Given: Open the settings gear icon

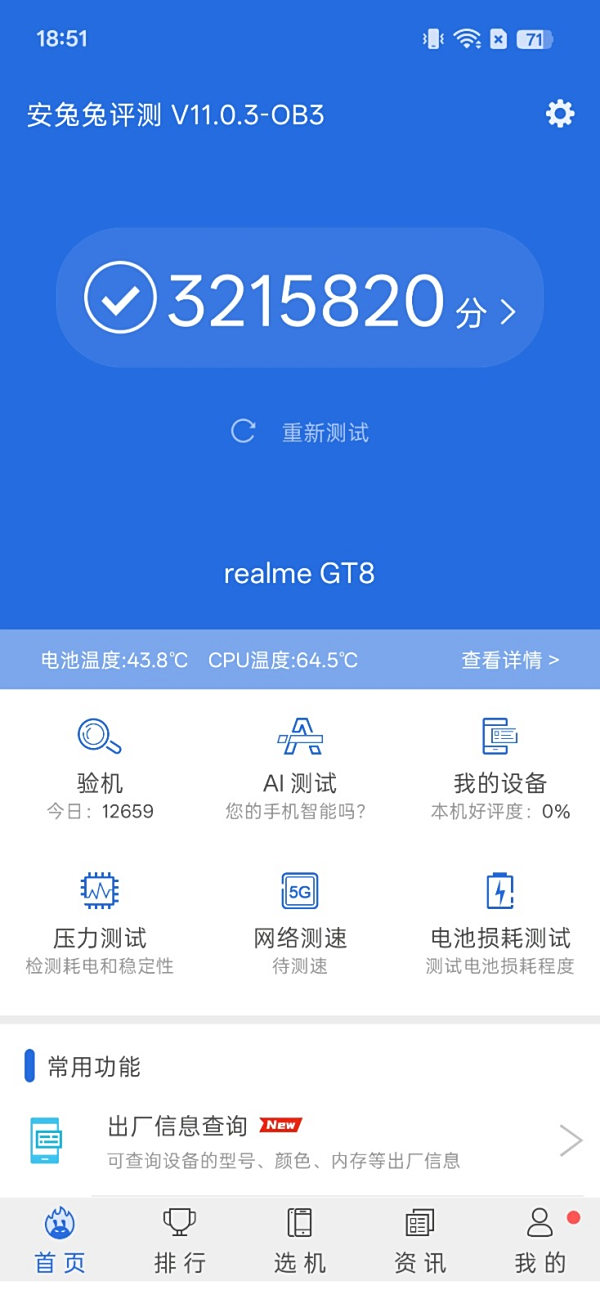Looking at the screenshot, I should [x=560, y=114].
